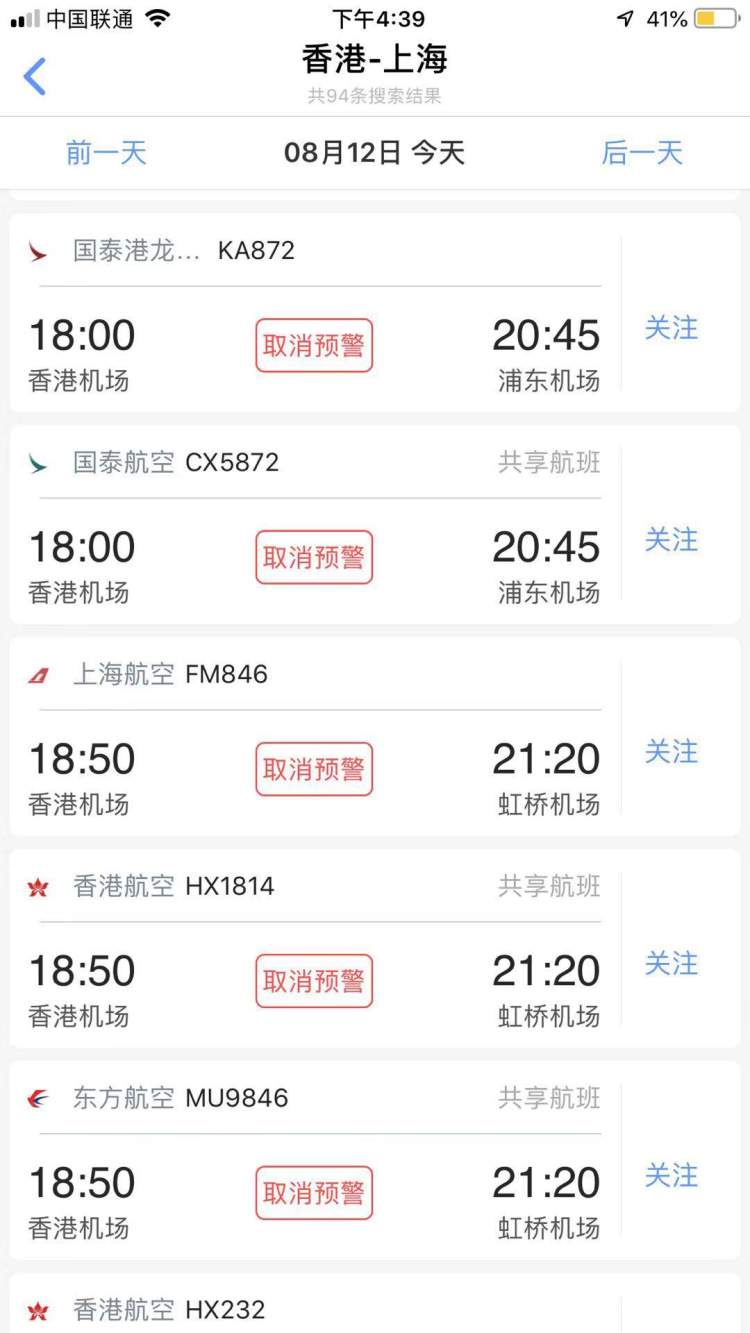Follow flight HX1814 with 关注
The image size is (750, 1333).
pos(671,964)
